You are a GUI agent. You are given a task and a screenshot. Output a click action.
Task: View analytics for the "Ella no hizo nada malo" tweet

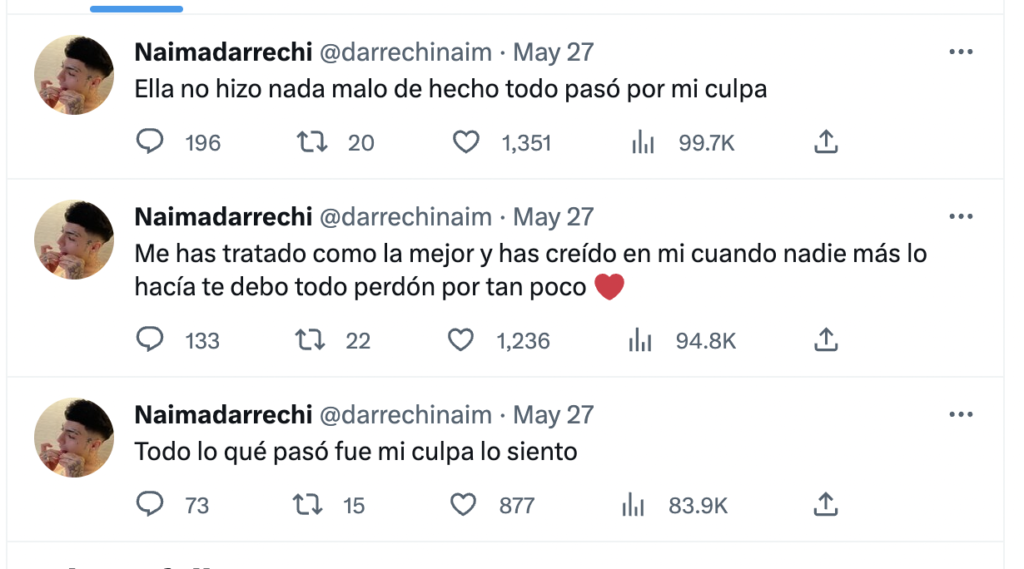pyautogui.click(x=643, y=142)
